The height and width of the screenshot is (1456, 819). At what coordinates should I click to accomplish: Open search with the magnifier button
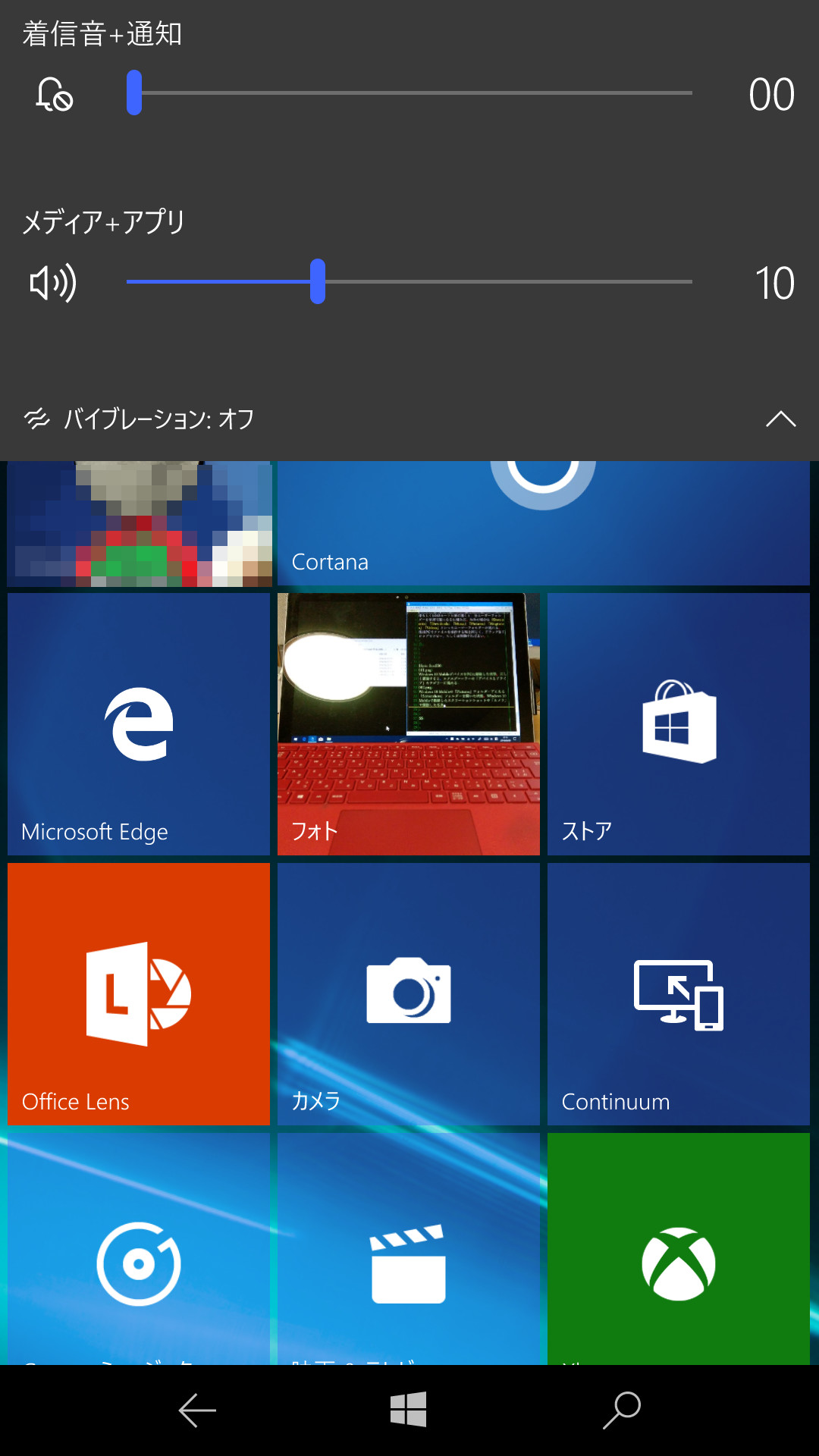622,1410
